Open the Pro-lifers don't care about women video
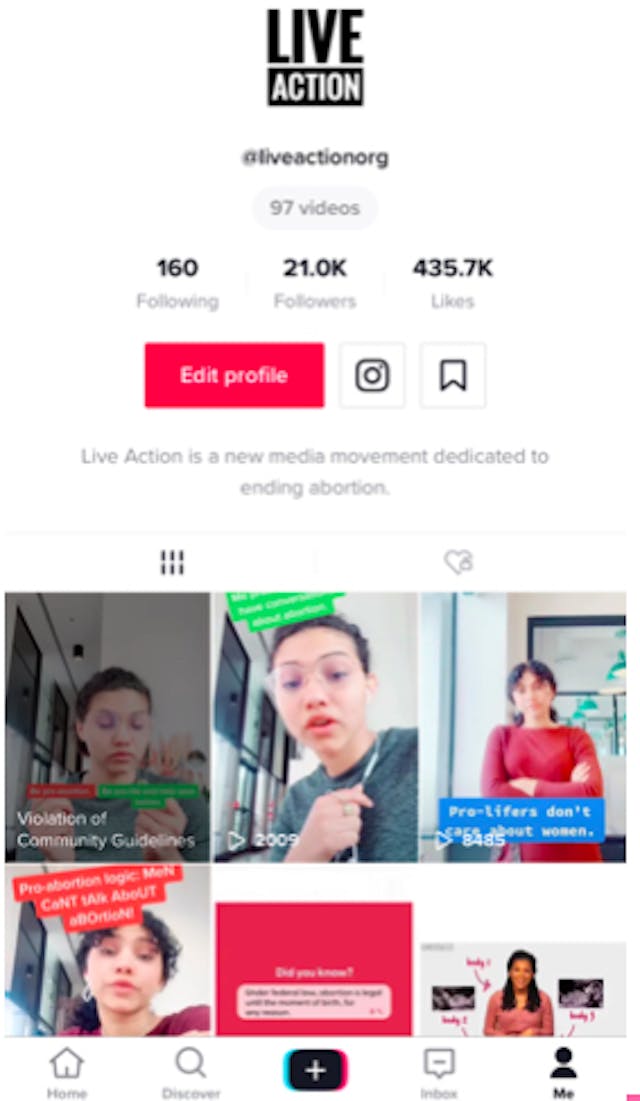 (x=523, y=727)
